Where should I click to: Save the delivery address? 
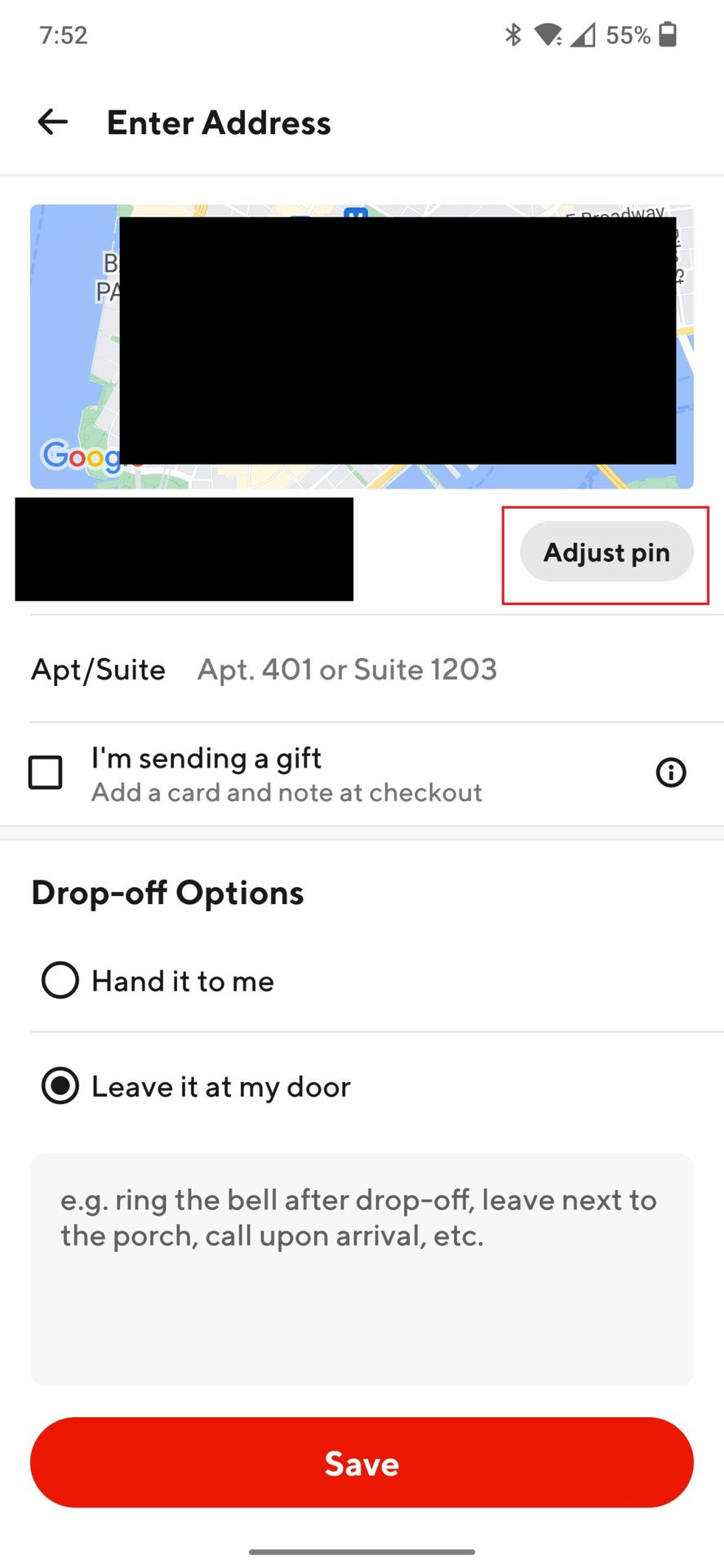click(362, 1463)
